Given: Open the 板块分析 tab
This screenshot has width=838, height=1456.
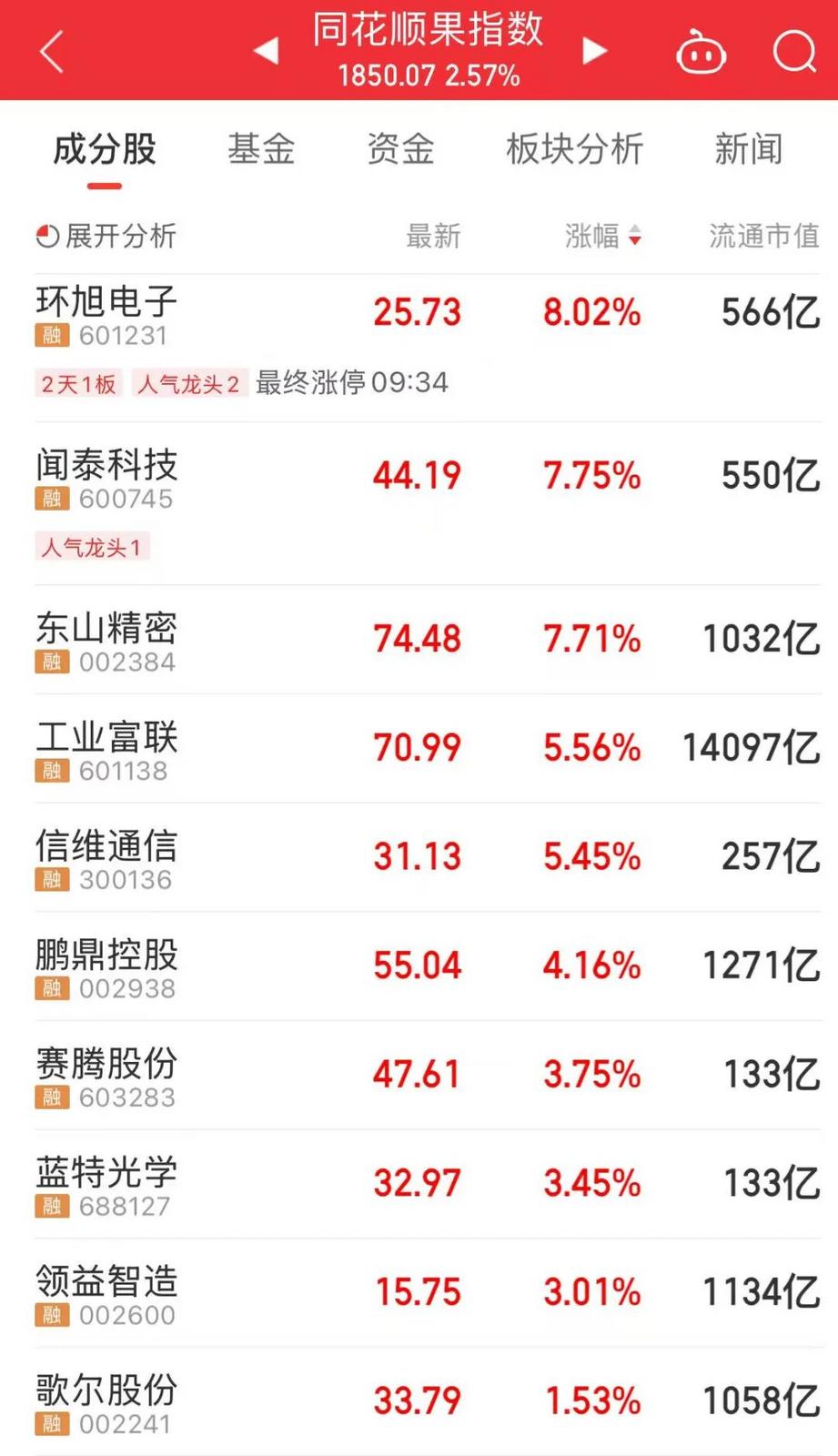Looking at the screenshot, I should 574,149.
